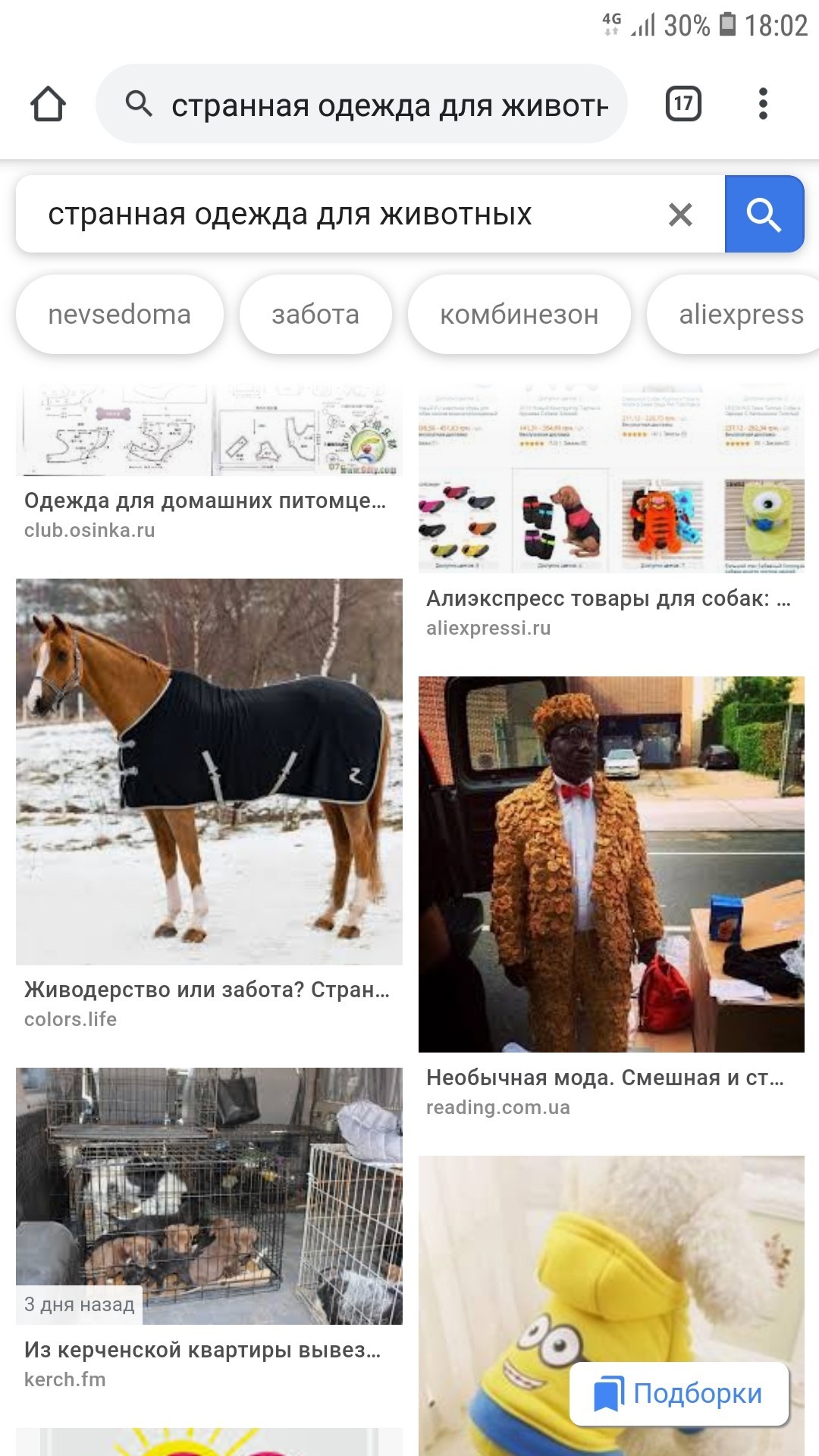This screenshot has height=1456, width=819.
Task: Select the забота filter chip
Action: click(315, 315)
